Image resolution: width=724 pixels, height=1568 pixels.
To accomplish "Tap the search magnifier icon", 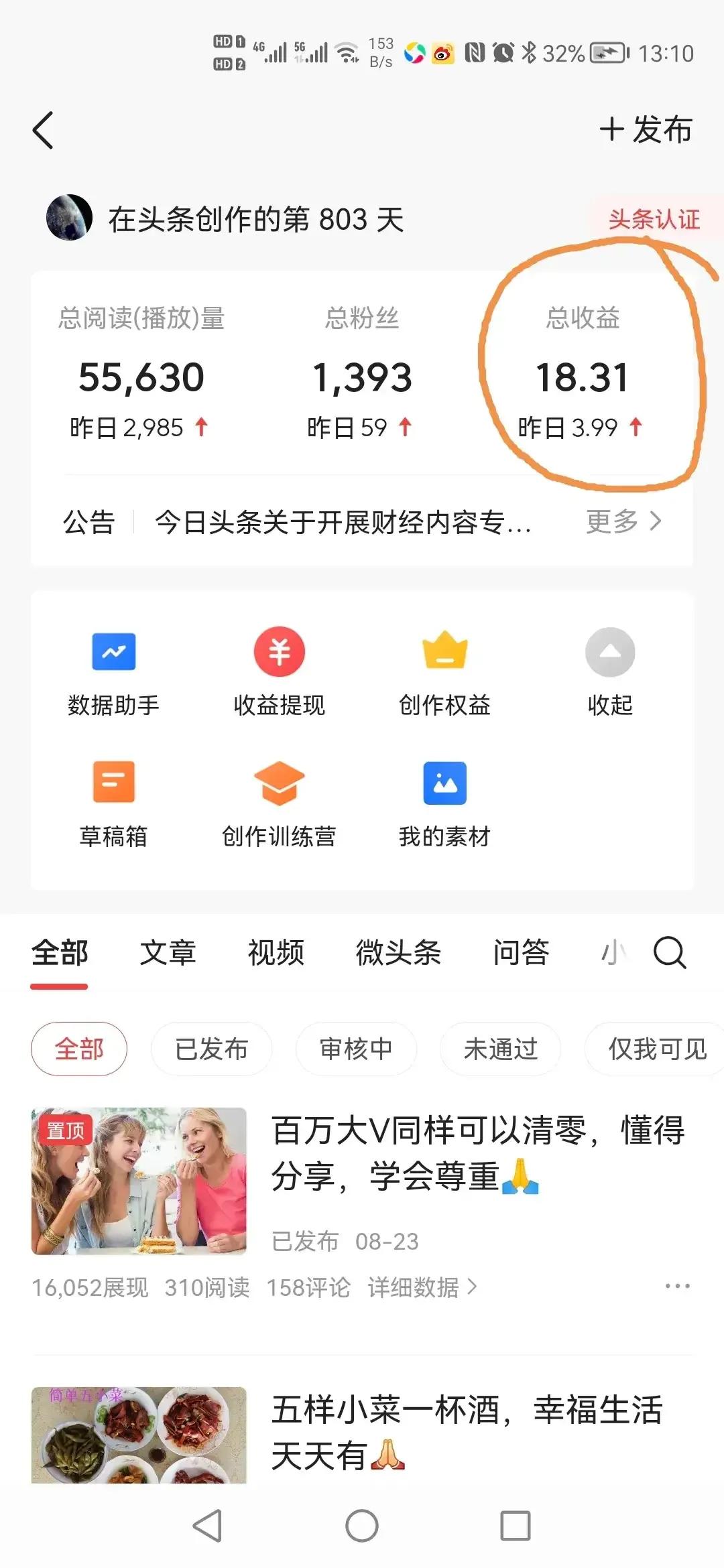I will pos(668,953).
